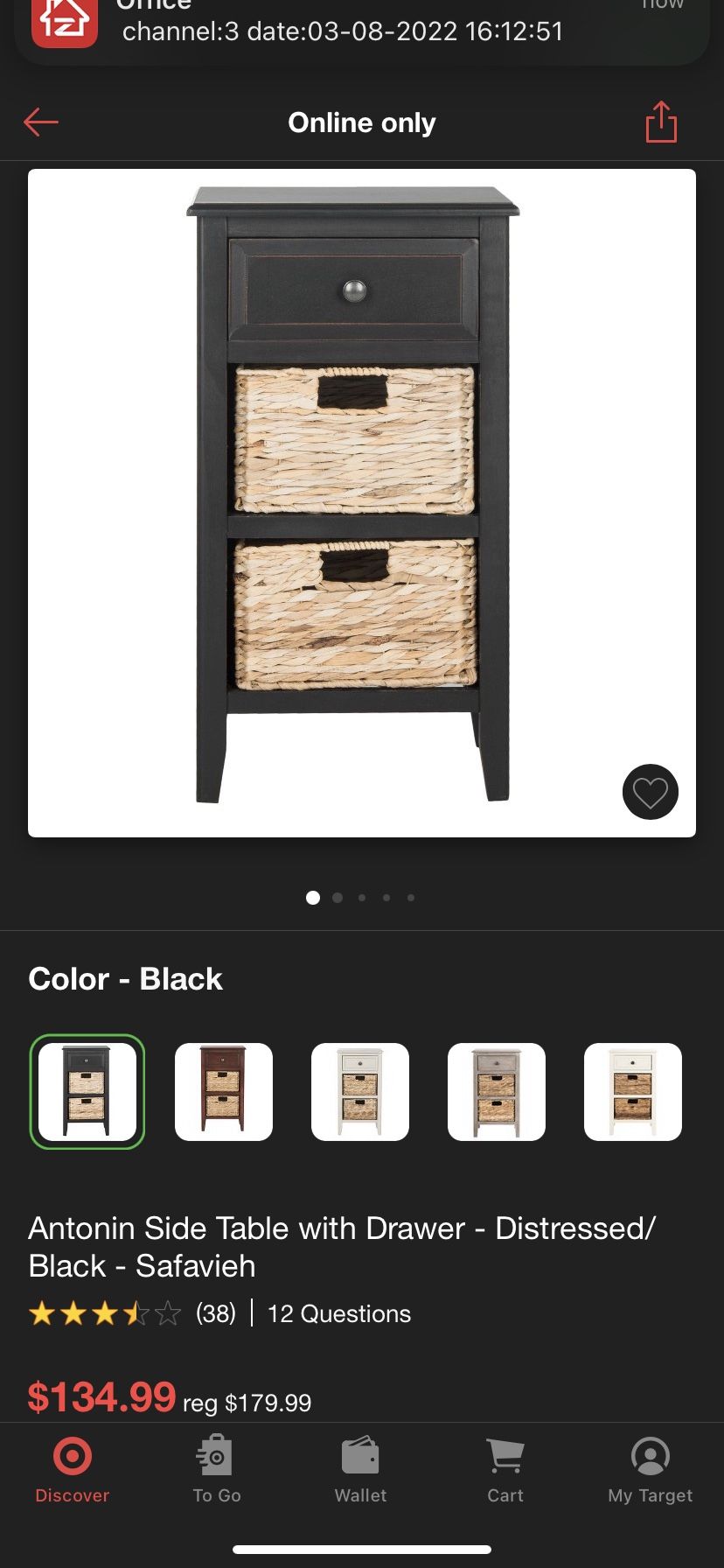Select the dark brown cherry color swatch
This screenshot has width=724, height=1568.
coord(224,1091)
